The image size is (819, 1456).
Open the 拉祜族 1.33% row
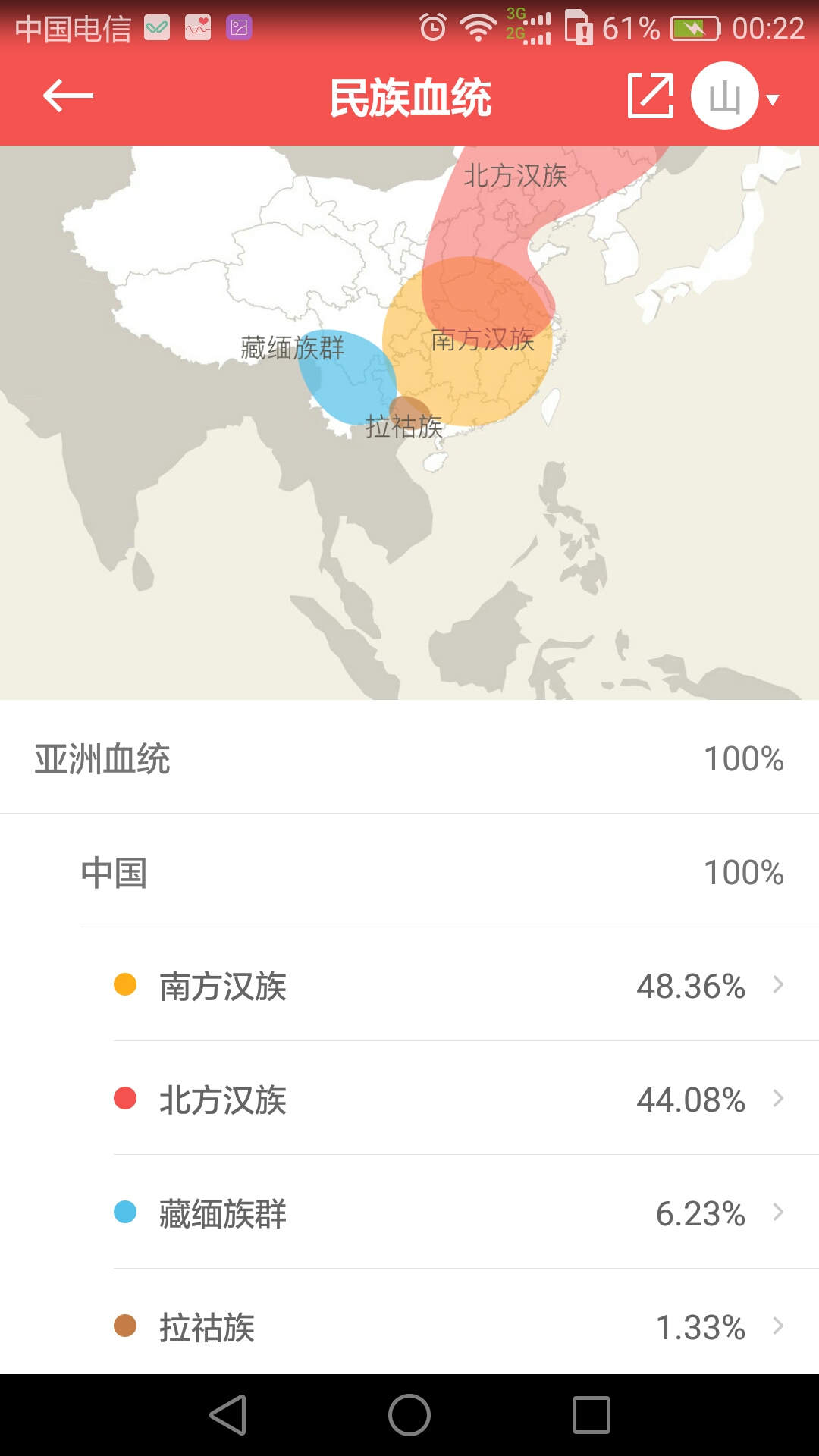[x=449, y=1324]
